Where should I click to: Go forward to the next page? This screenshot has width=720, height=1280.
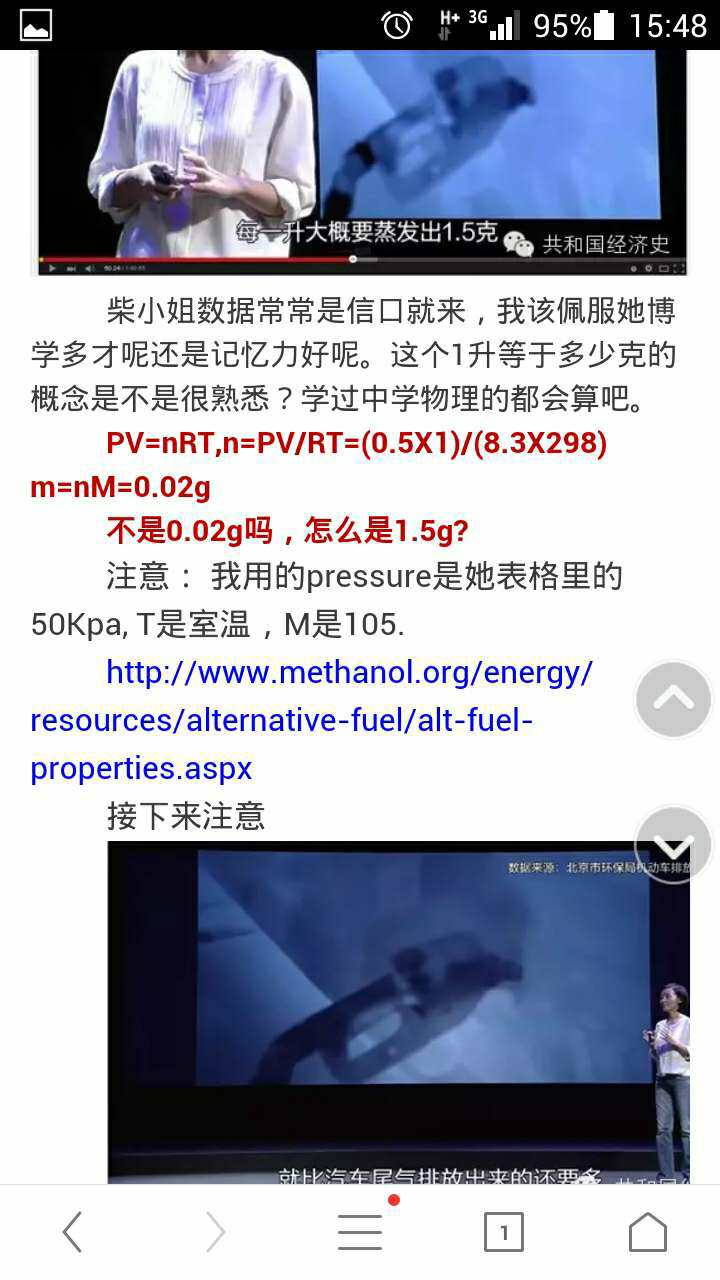pos(216,1232)
